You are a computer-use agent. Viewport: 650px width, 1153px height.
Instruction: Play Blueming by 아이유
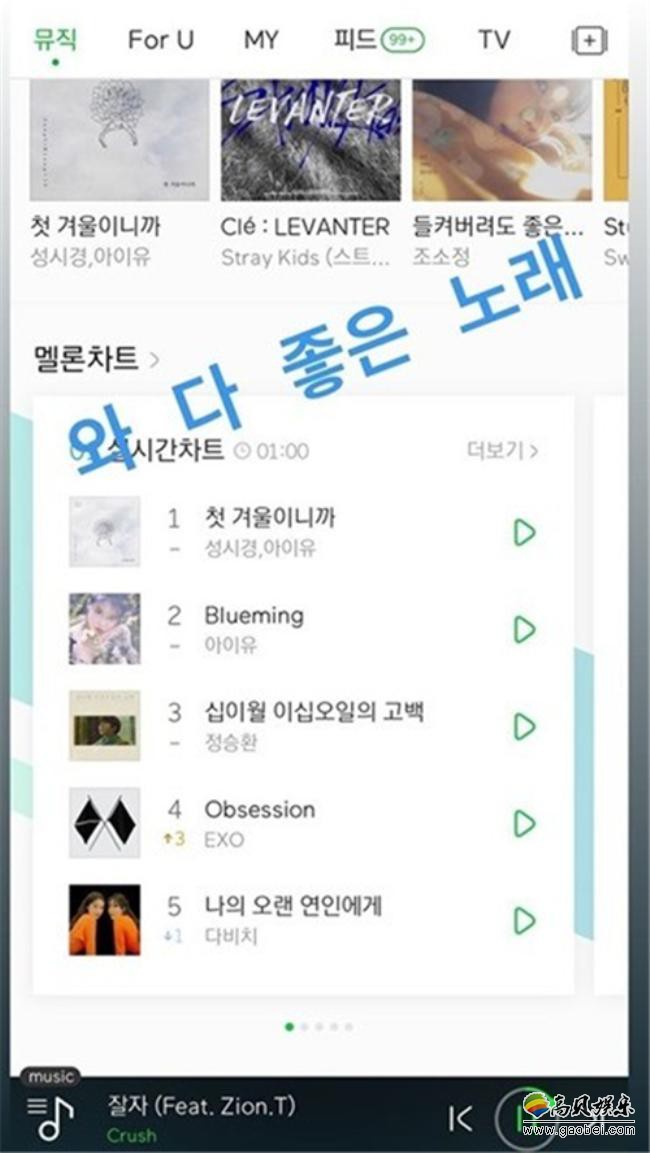pyautogui.click(x=524, y=629)
